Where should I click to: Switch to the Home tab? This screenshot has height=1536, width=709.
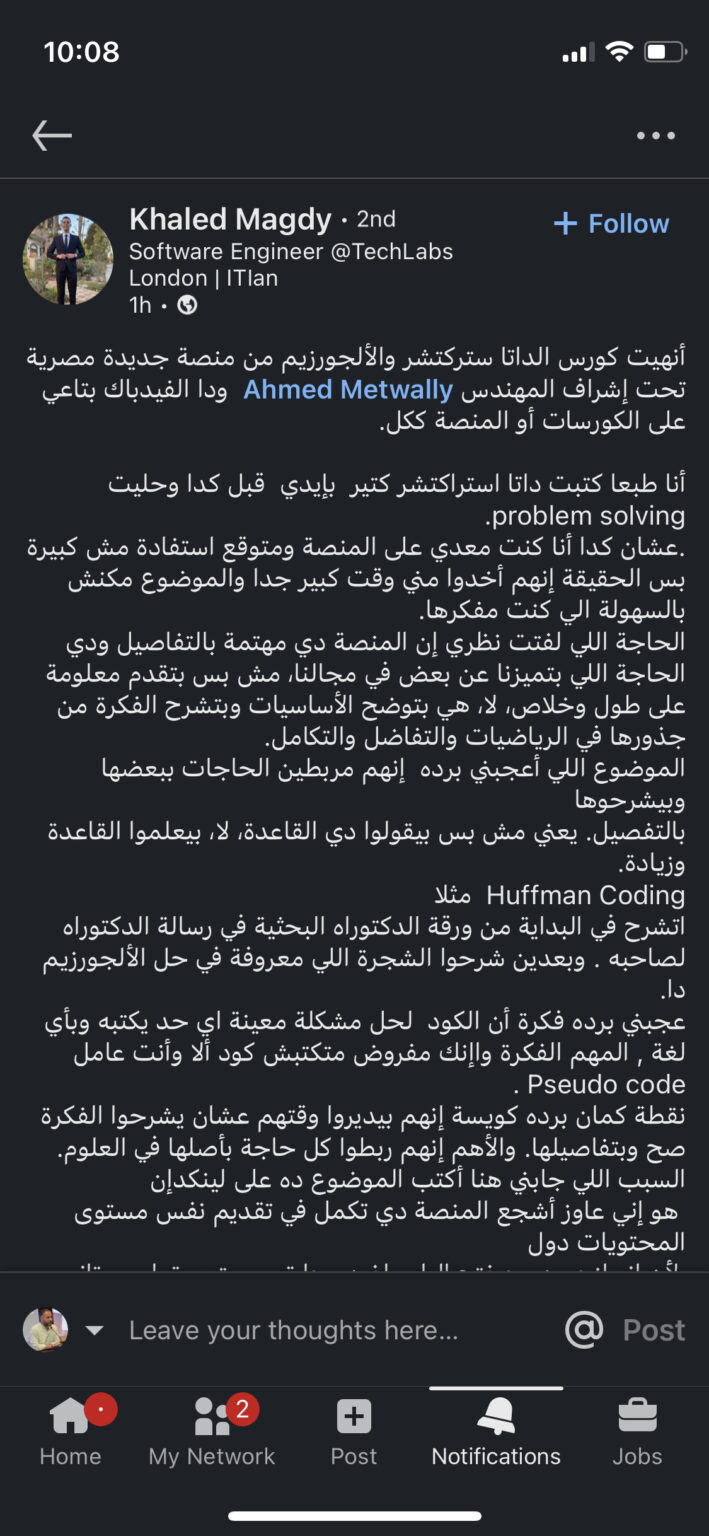70,1432
